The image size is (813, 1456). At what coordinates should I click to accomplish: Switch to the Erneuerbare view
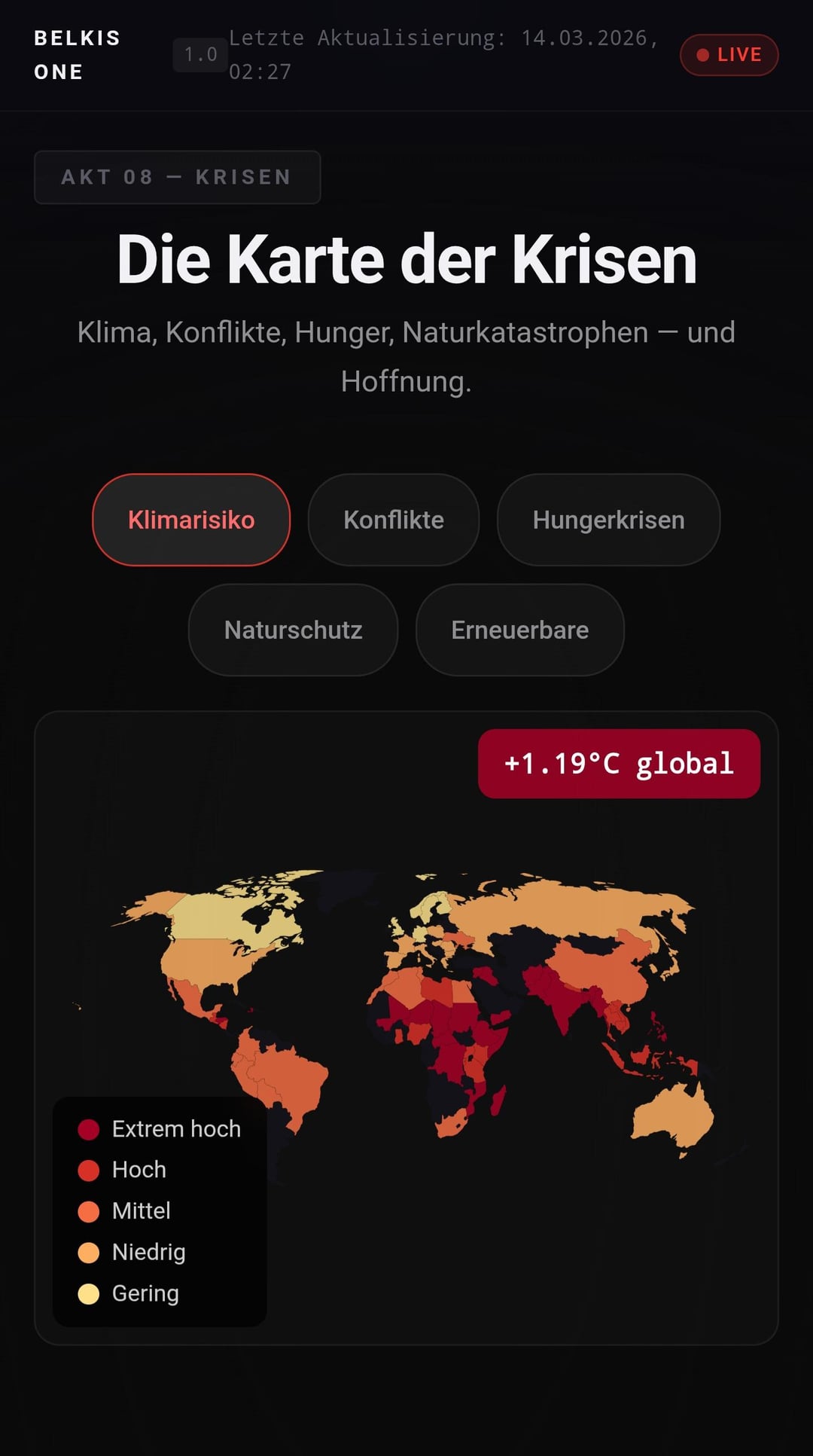click(x=519, y=630)
